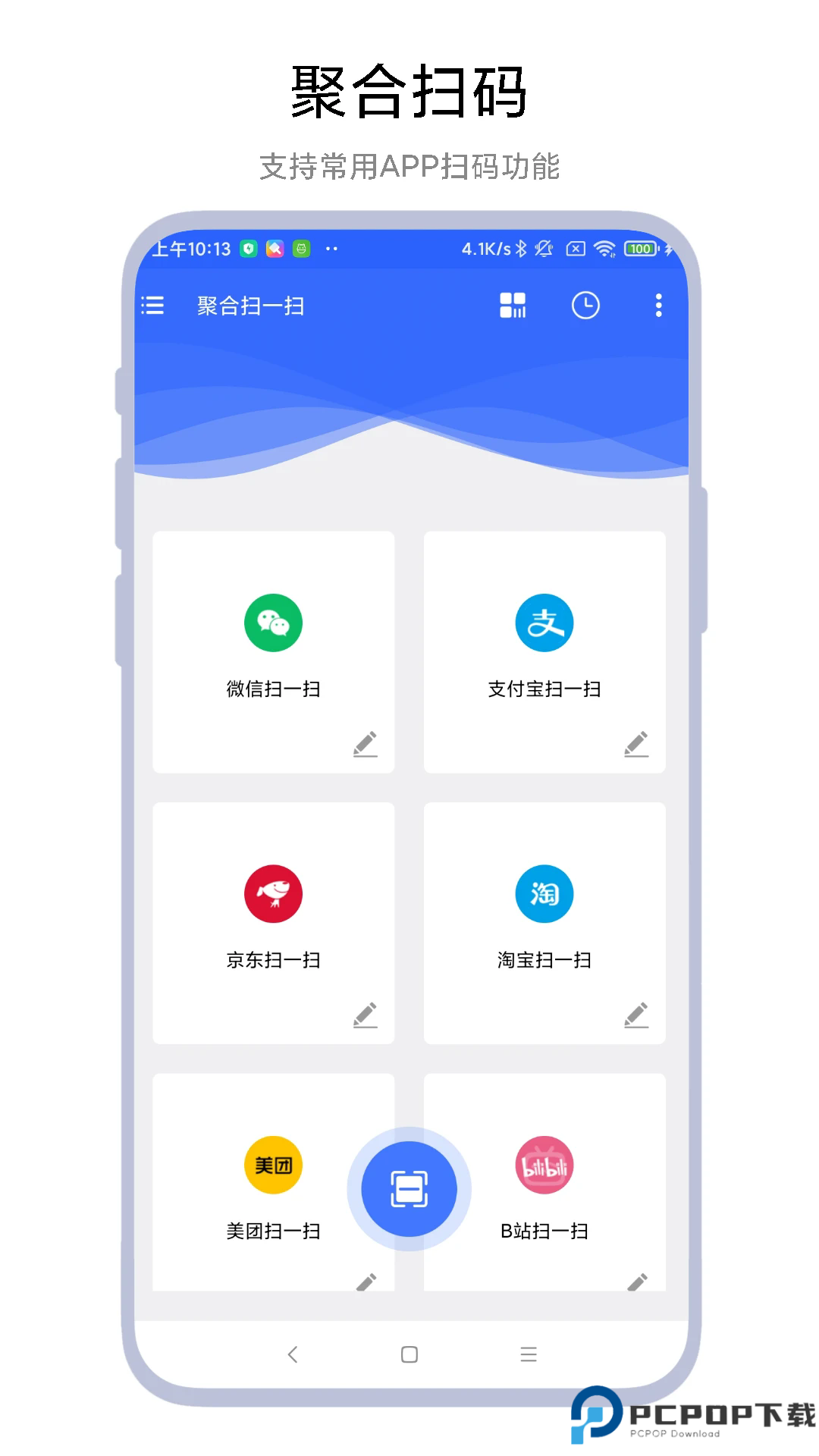819x1456 pixels.
Task: Edit the WeChat card with its pencil icon
Action: 366,744
